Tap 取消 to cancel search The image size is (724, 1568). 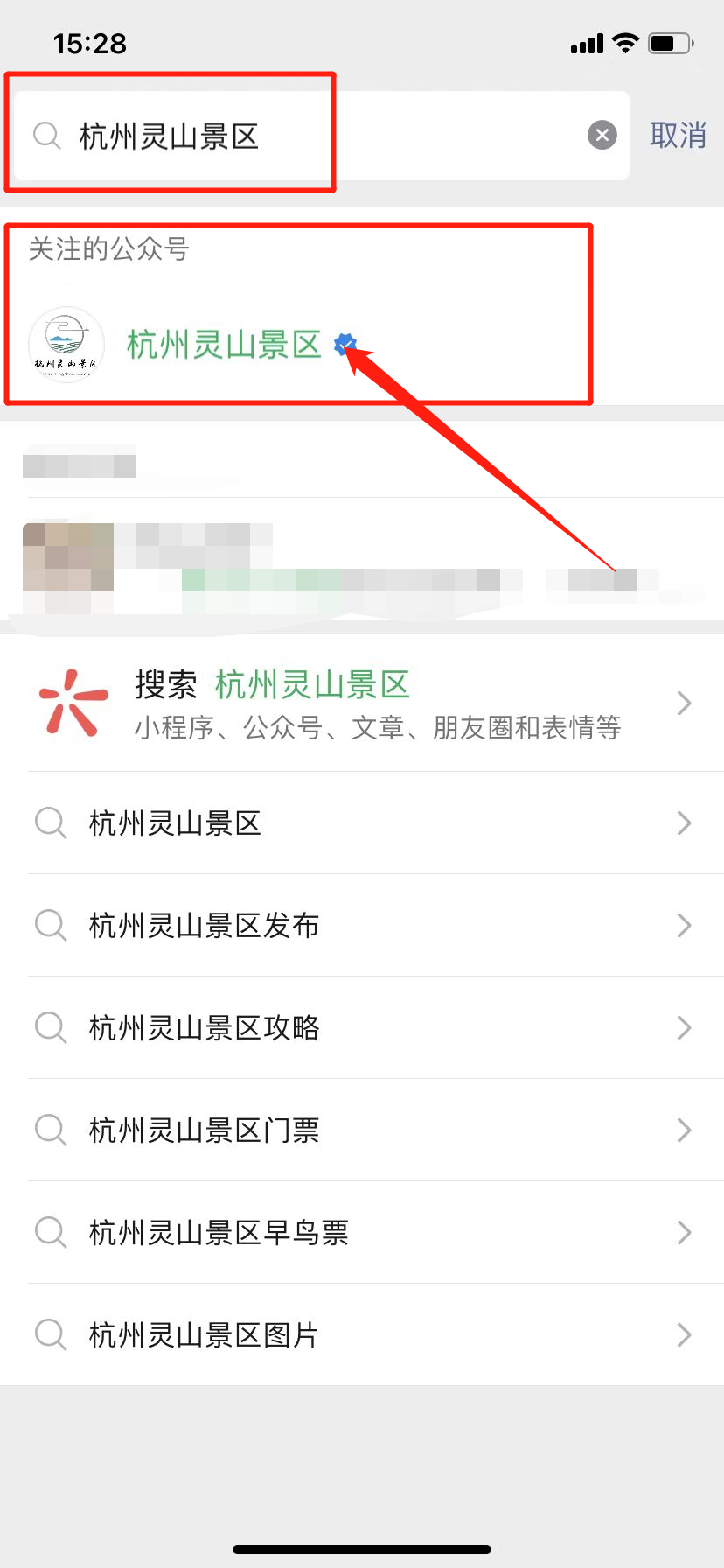pyautogui.click(x=678, y=136)
